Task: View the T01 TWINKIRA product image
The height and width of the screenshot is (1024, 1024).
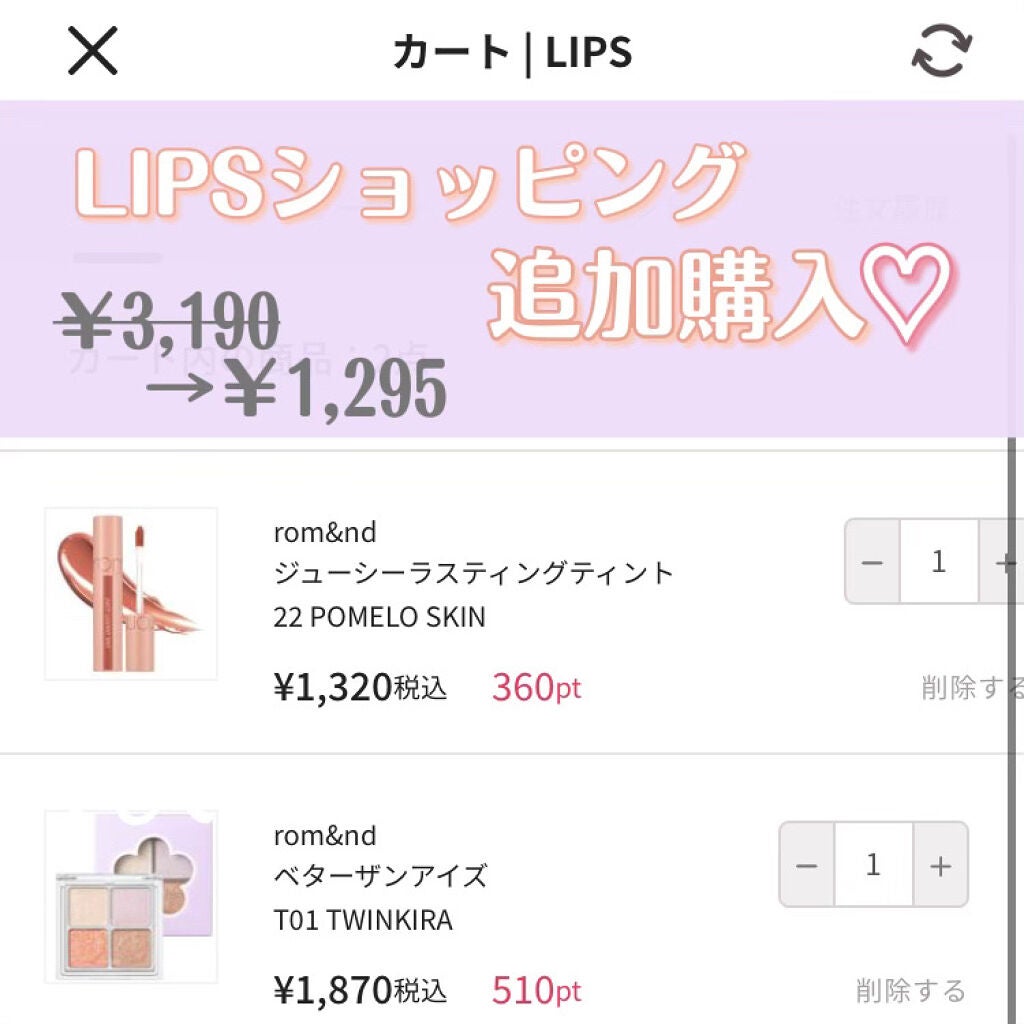Action: pos(131,897)
